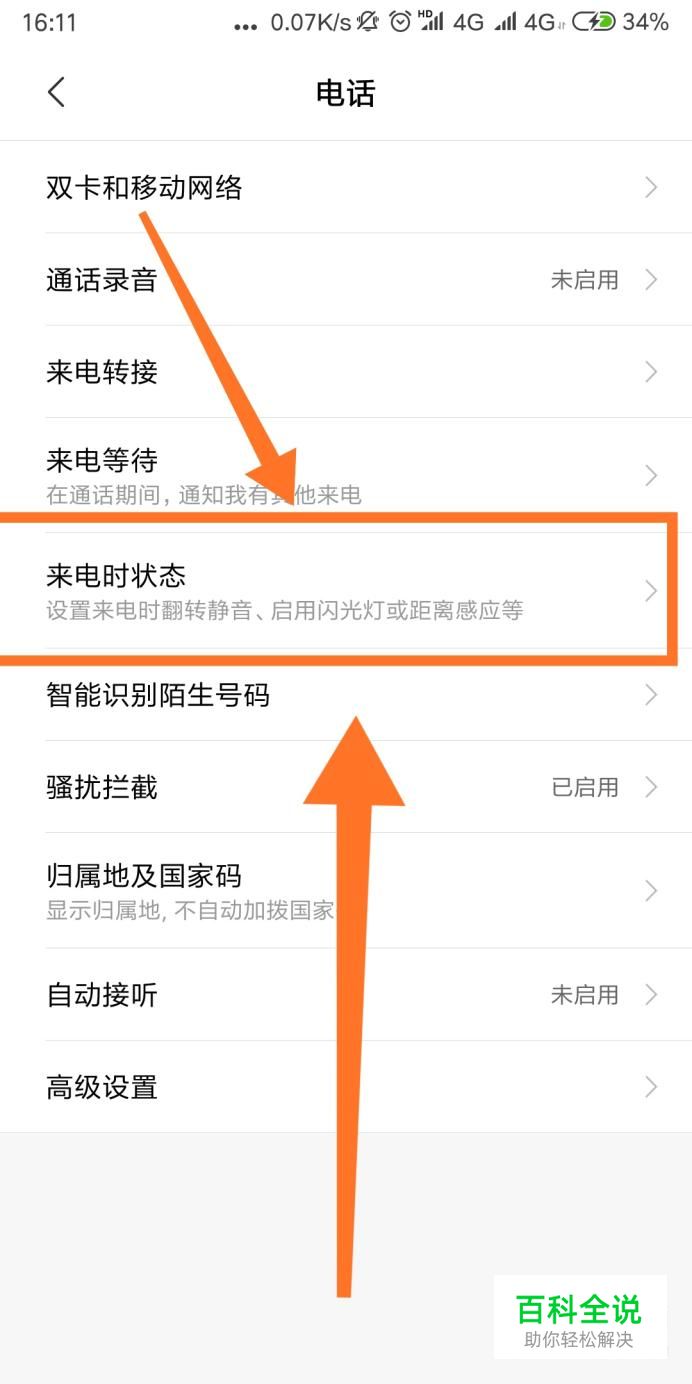Open 归属地及国家码 settings
This screenshot has width=692, height=1384.
point(346,890)
